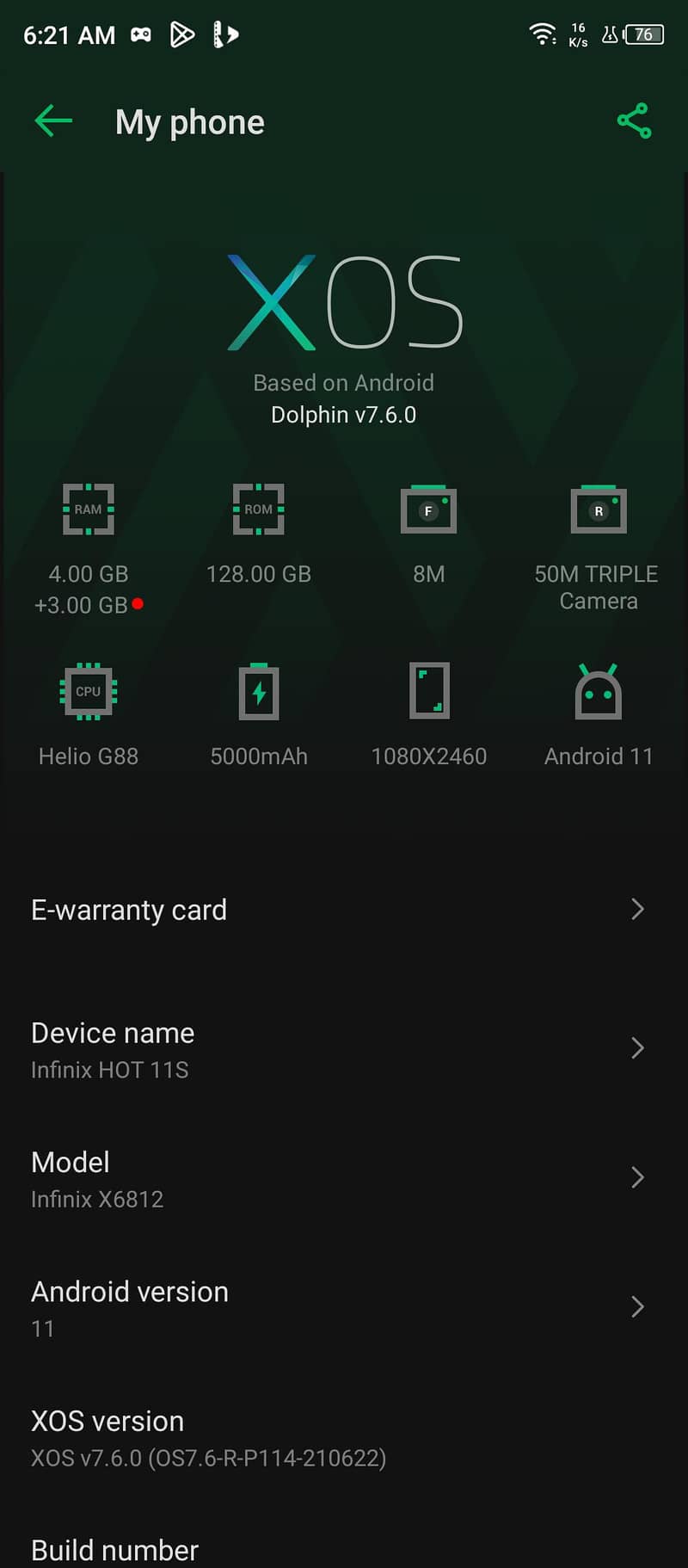Tap the screen resolution display icon

pos(428,692)
